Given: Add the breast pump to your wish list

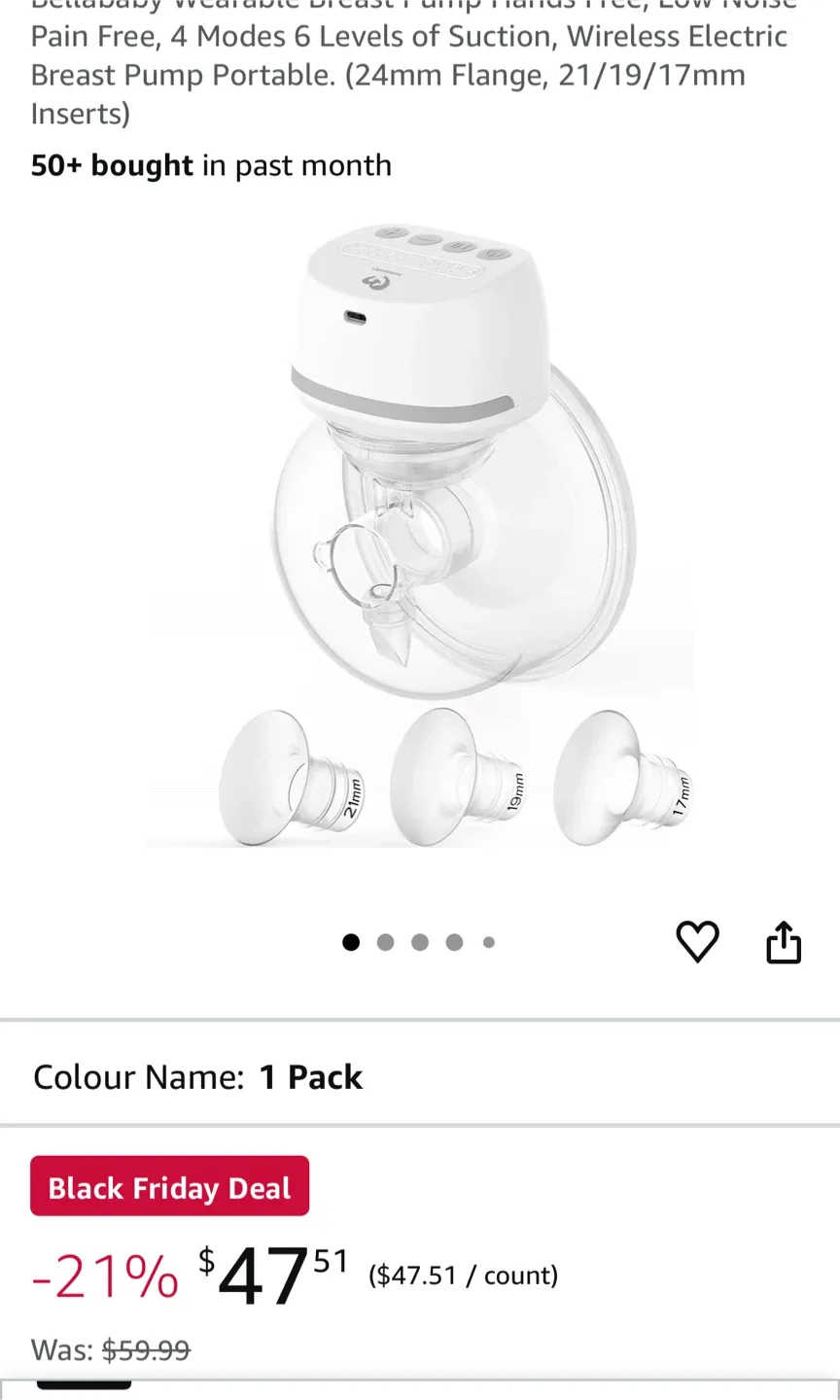Looking at the screenshot, I should coord(698,941).
